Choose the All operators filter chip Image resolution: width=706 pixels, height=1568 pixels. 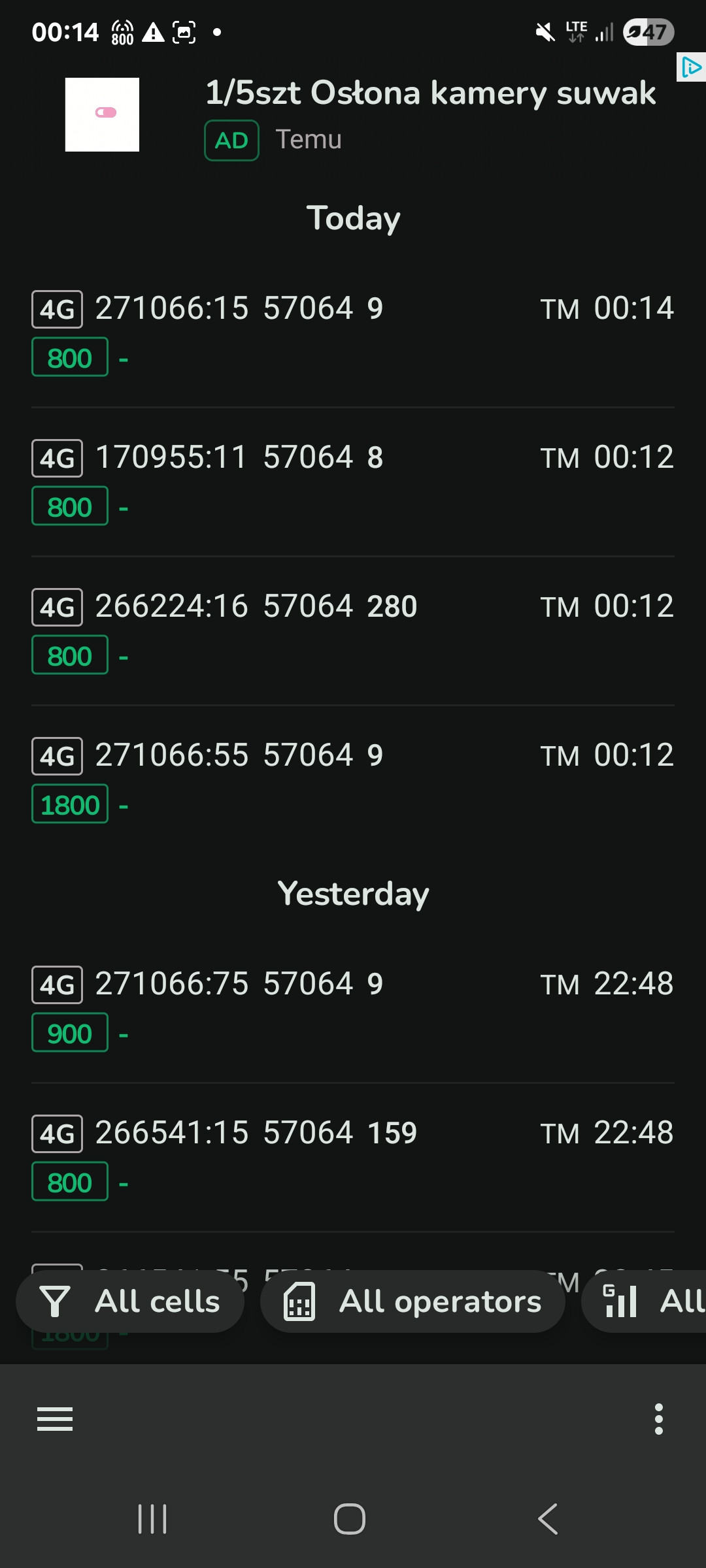(x=412, y=1301)
